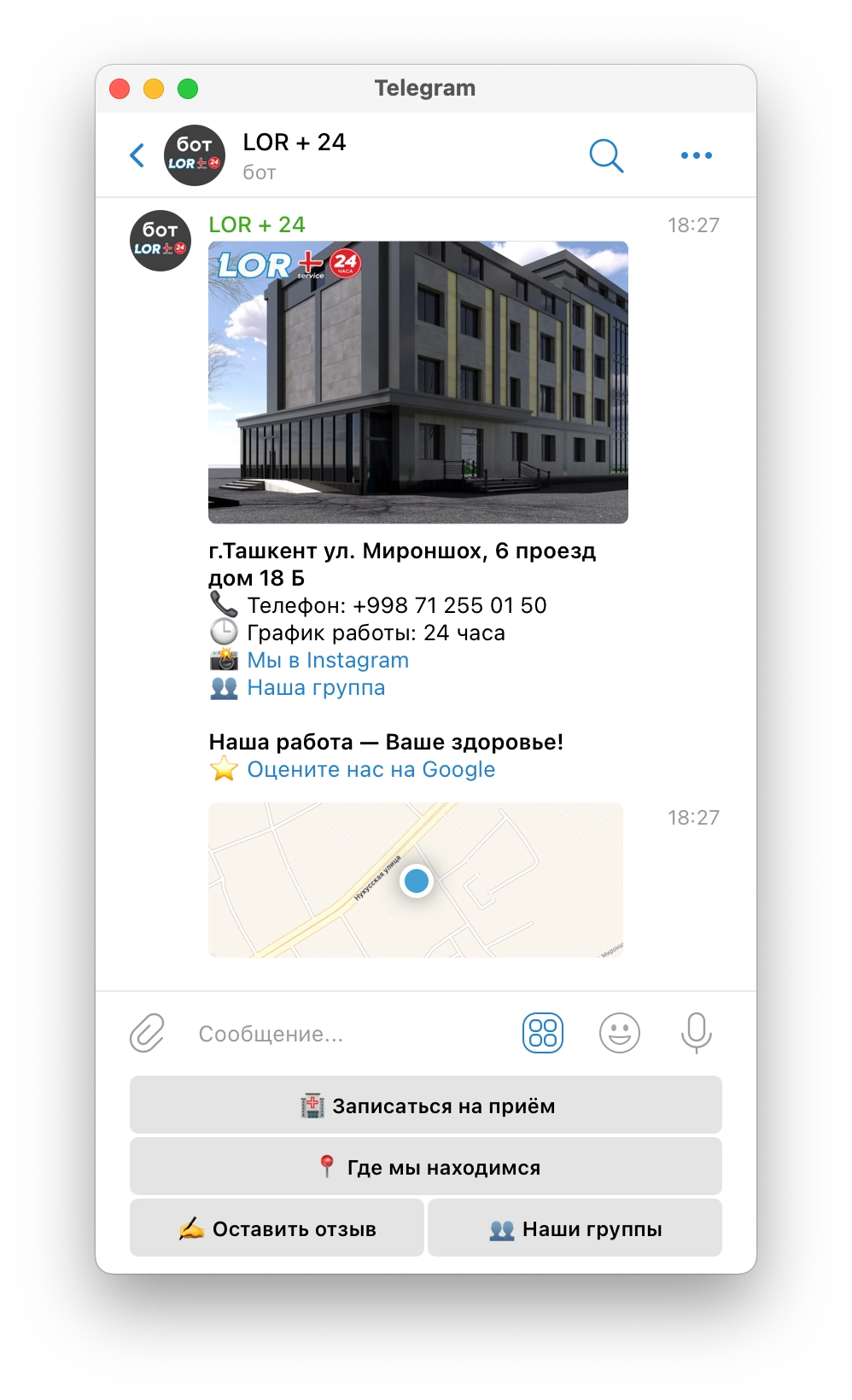Attach a file with the paperclip
Screen dimensions: 852x1400
(x=147, y=1033)
